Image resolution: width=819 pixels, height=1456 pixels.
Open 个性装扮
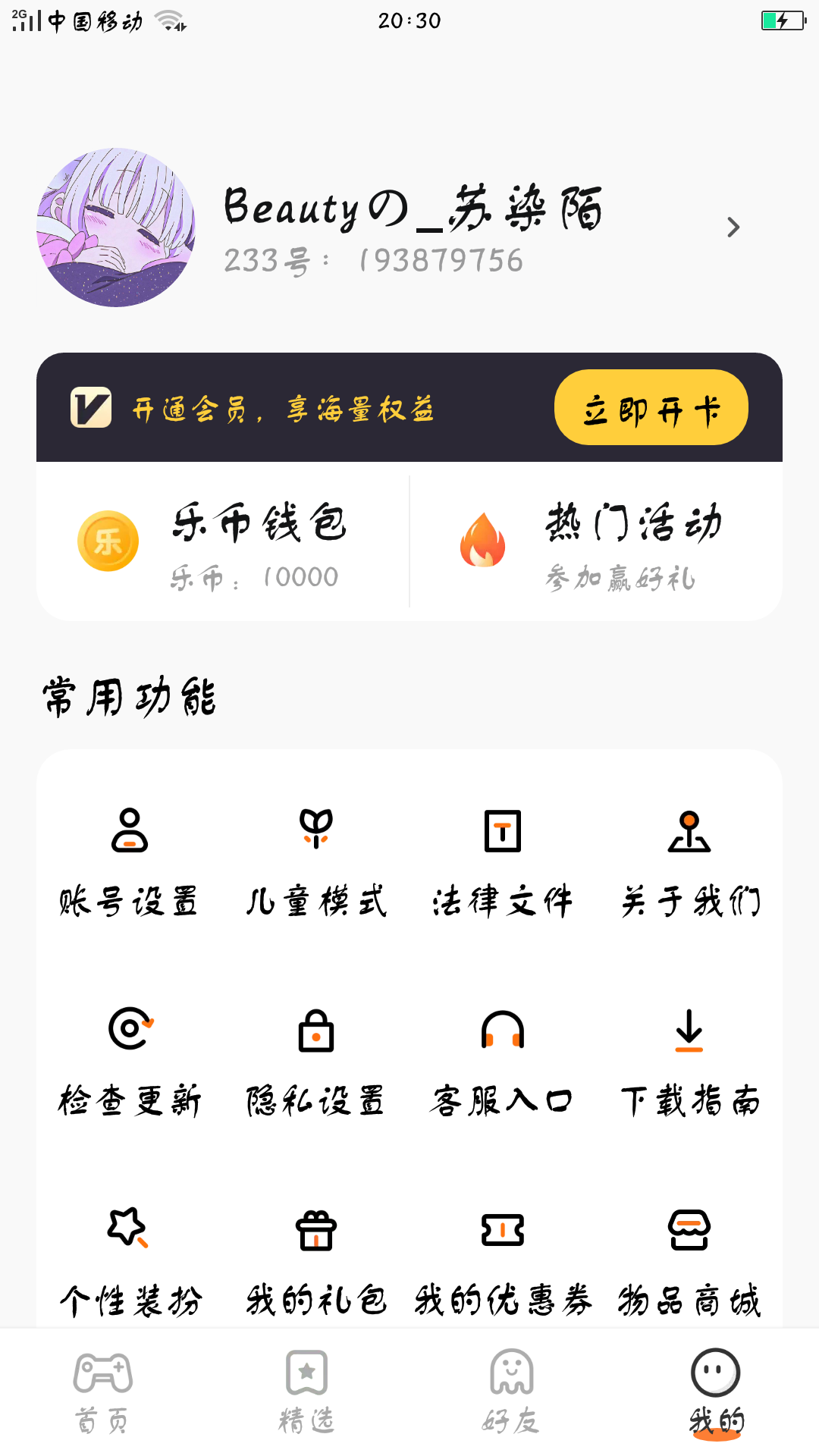point(130,1263)
